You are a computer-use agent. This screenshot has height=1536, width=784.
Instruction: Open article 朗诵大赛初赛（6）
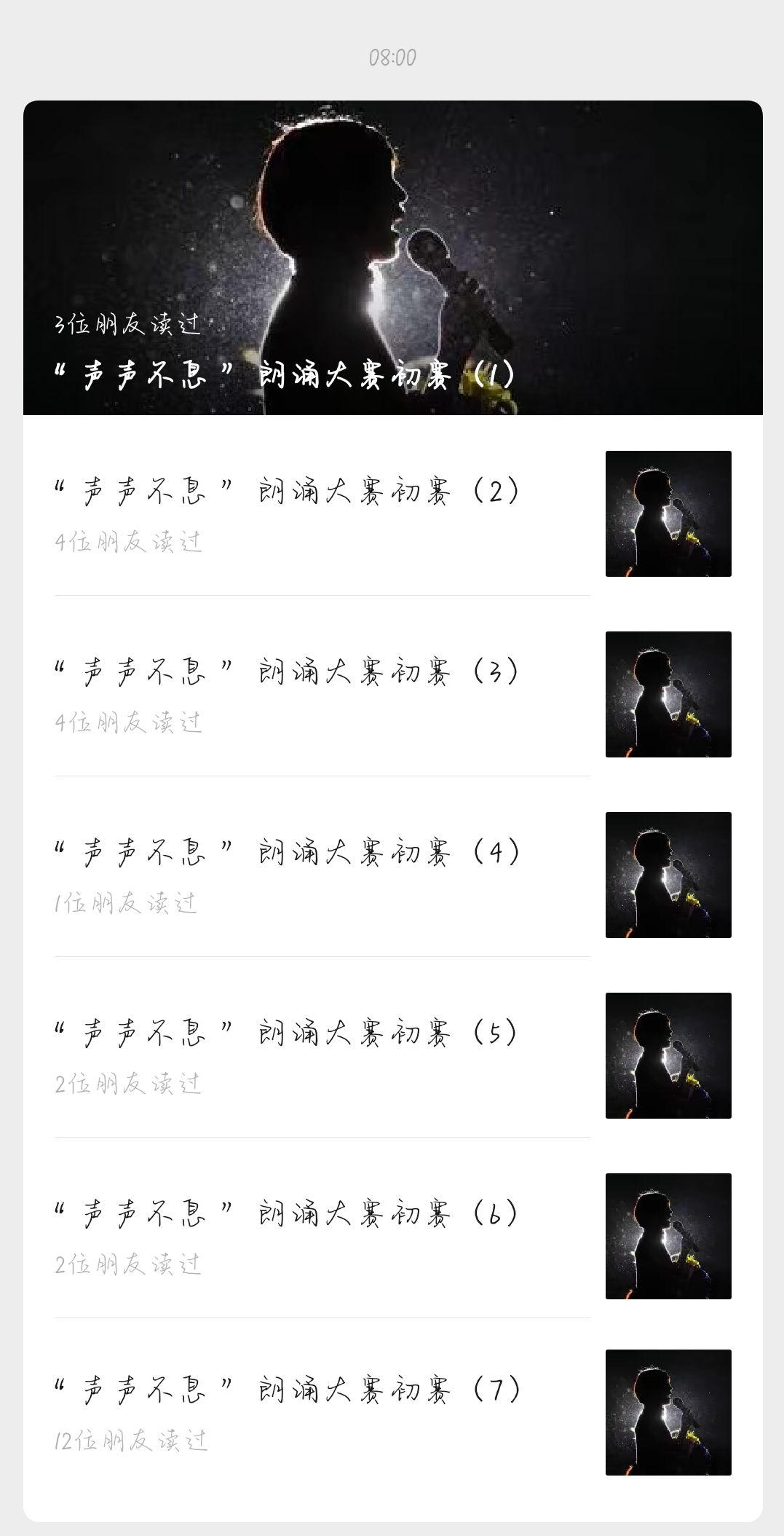(392, 1236)
